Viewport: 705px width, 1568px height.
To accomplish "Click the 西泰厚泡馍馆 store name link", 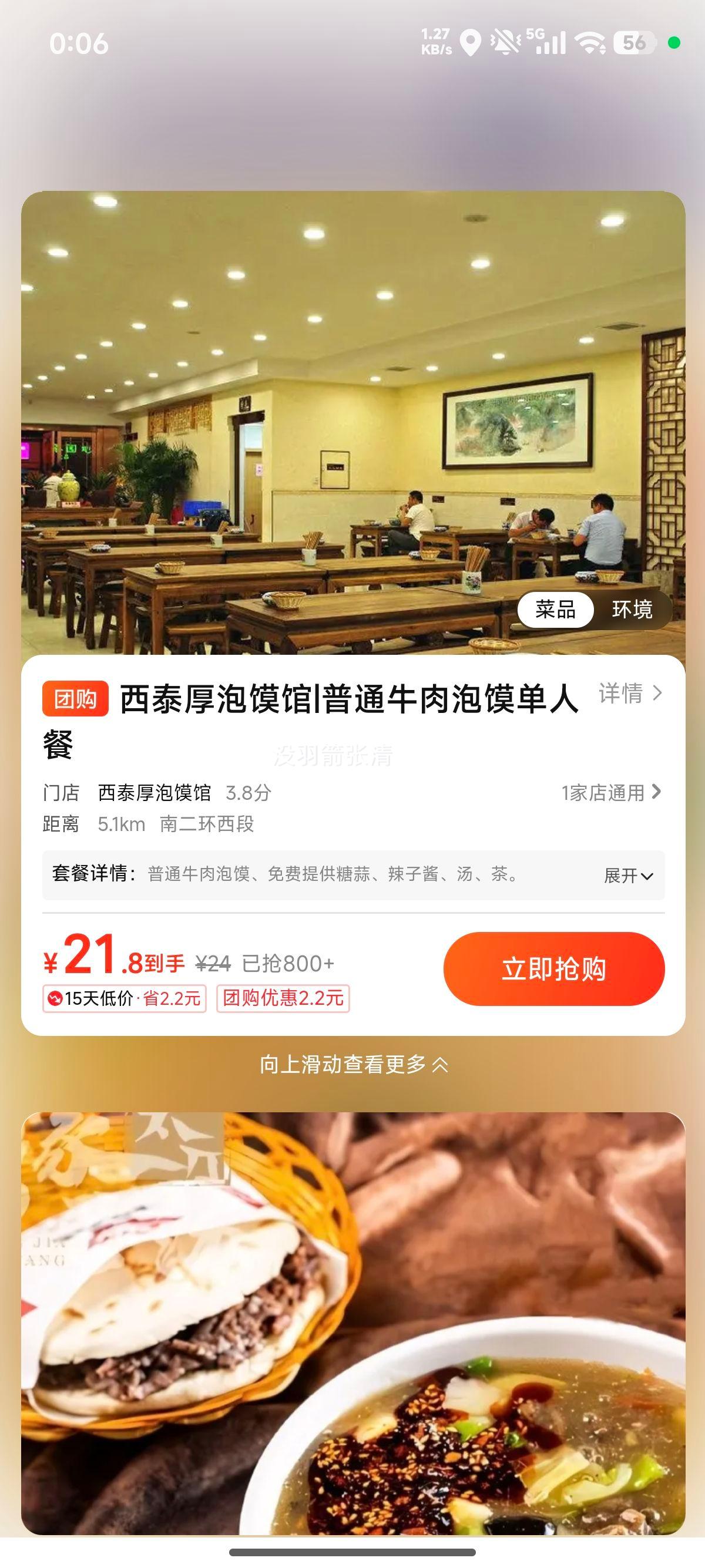I will 155,793.
